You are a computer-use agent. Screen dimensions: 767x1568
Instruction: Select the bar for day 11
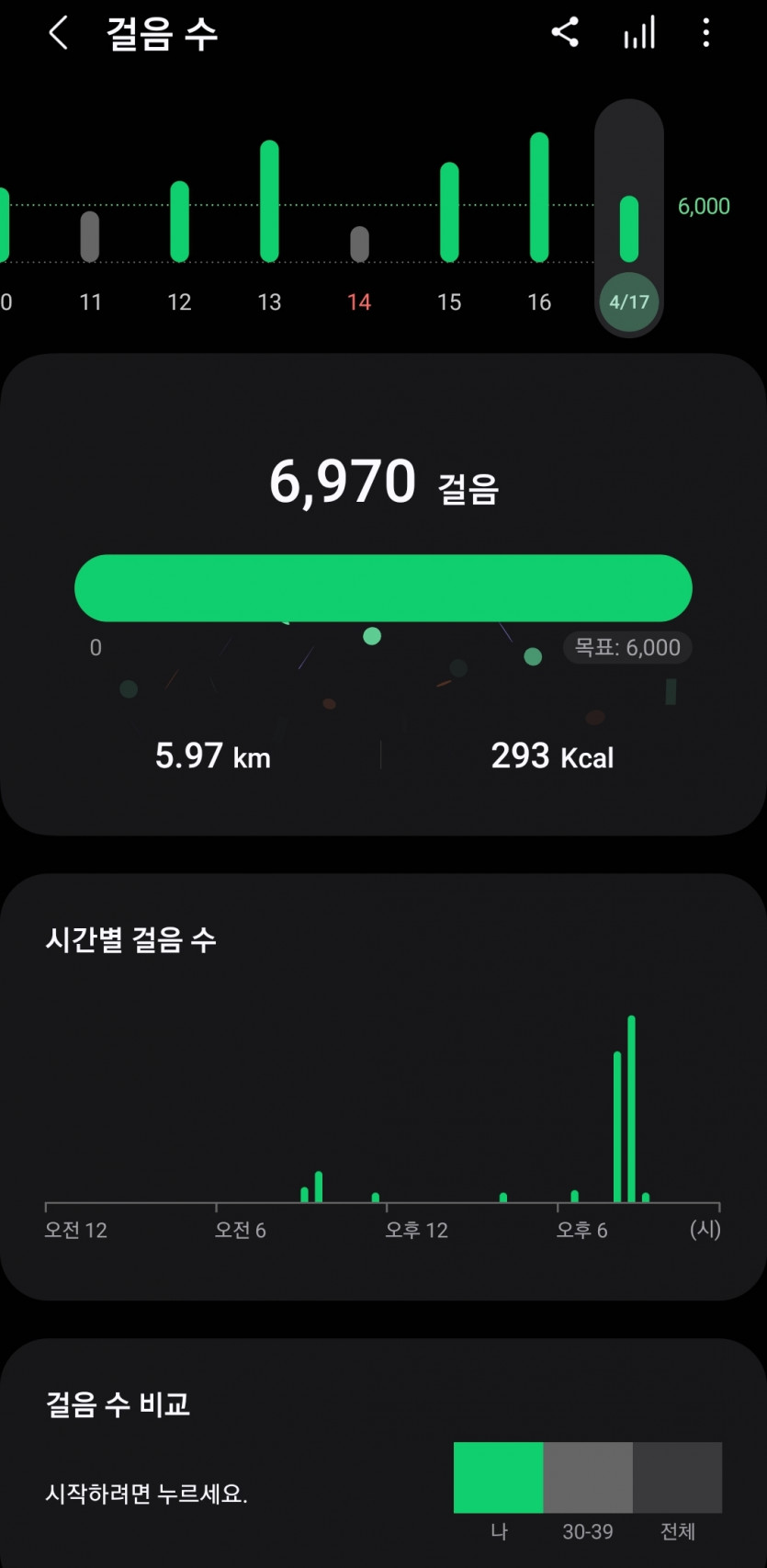[x=90, y=237]
